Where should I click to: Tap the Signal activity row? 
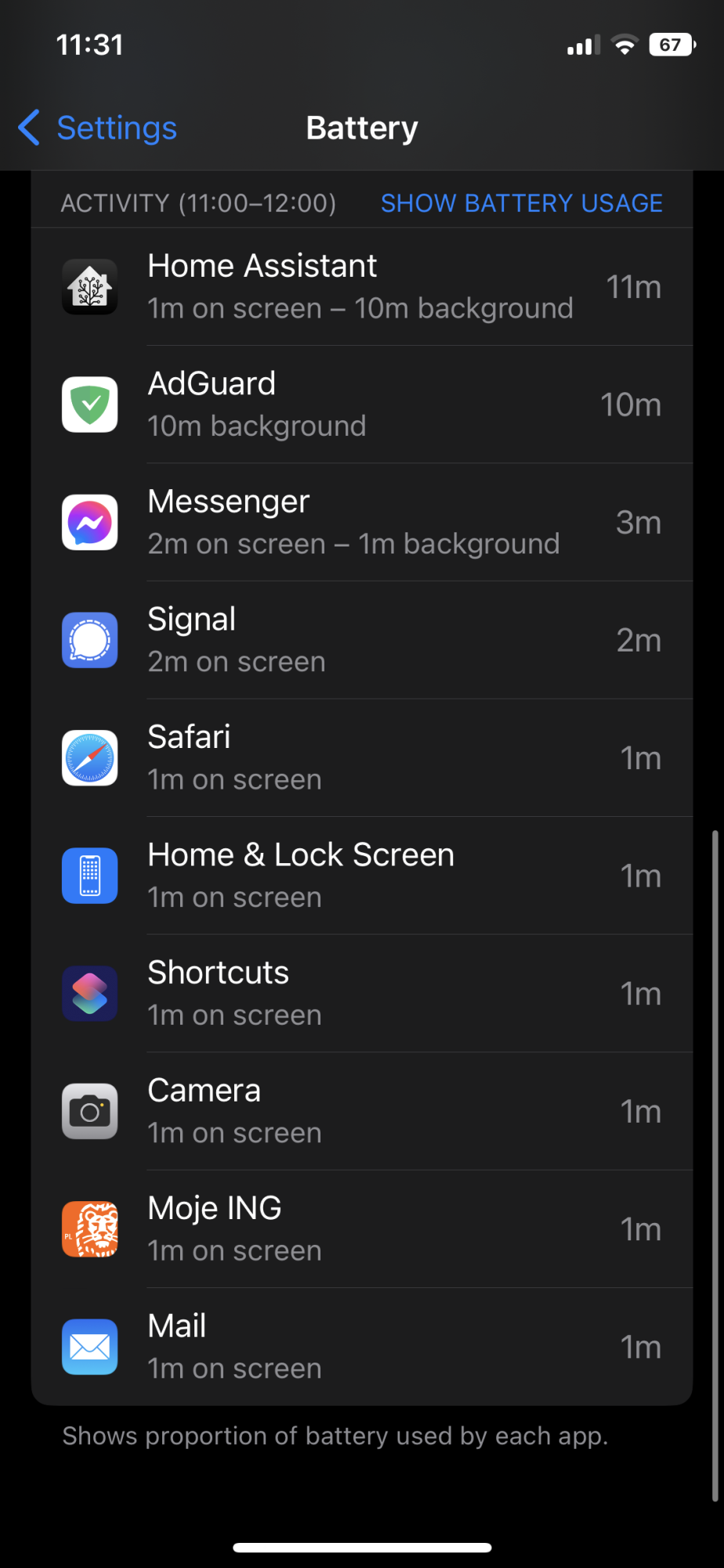pos(362,640)
